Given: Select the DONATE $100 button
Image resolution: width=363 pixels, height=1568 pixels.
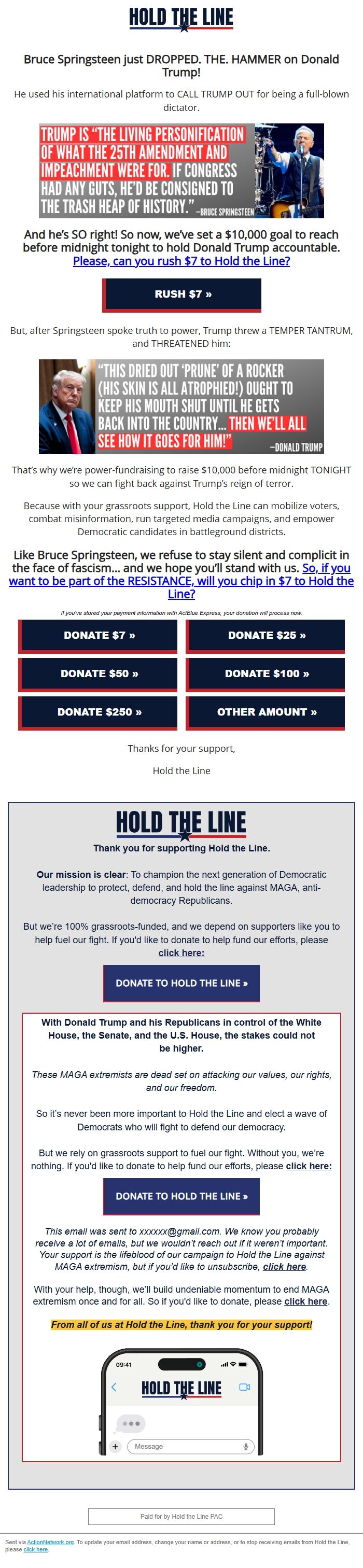Looking at the screenshot, I should [266, 674].
